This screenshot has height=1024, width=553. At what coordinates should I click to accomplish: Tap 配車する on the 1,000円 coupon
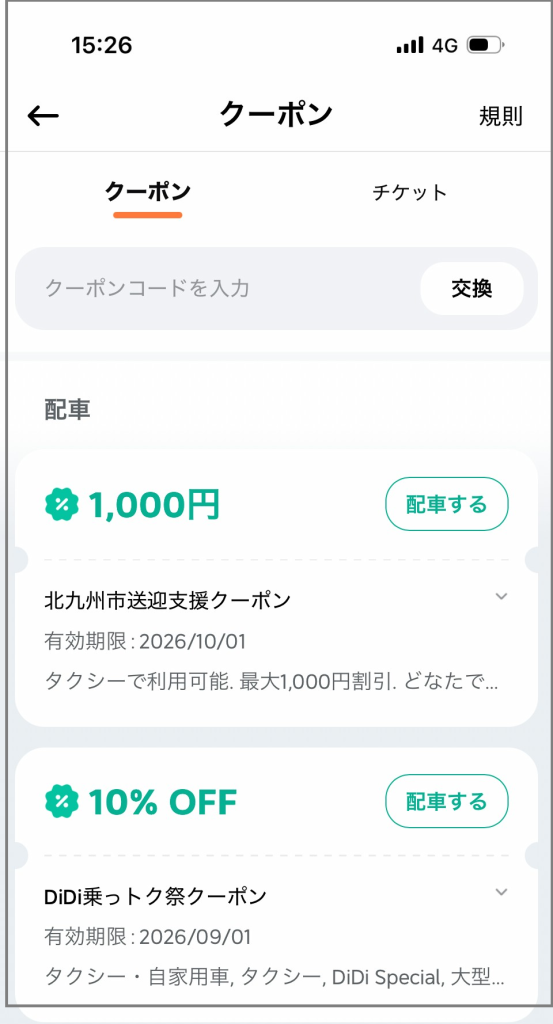tap(447, 504)
